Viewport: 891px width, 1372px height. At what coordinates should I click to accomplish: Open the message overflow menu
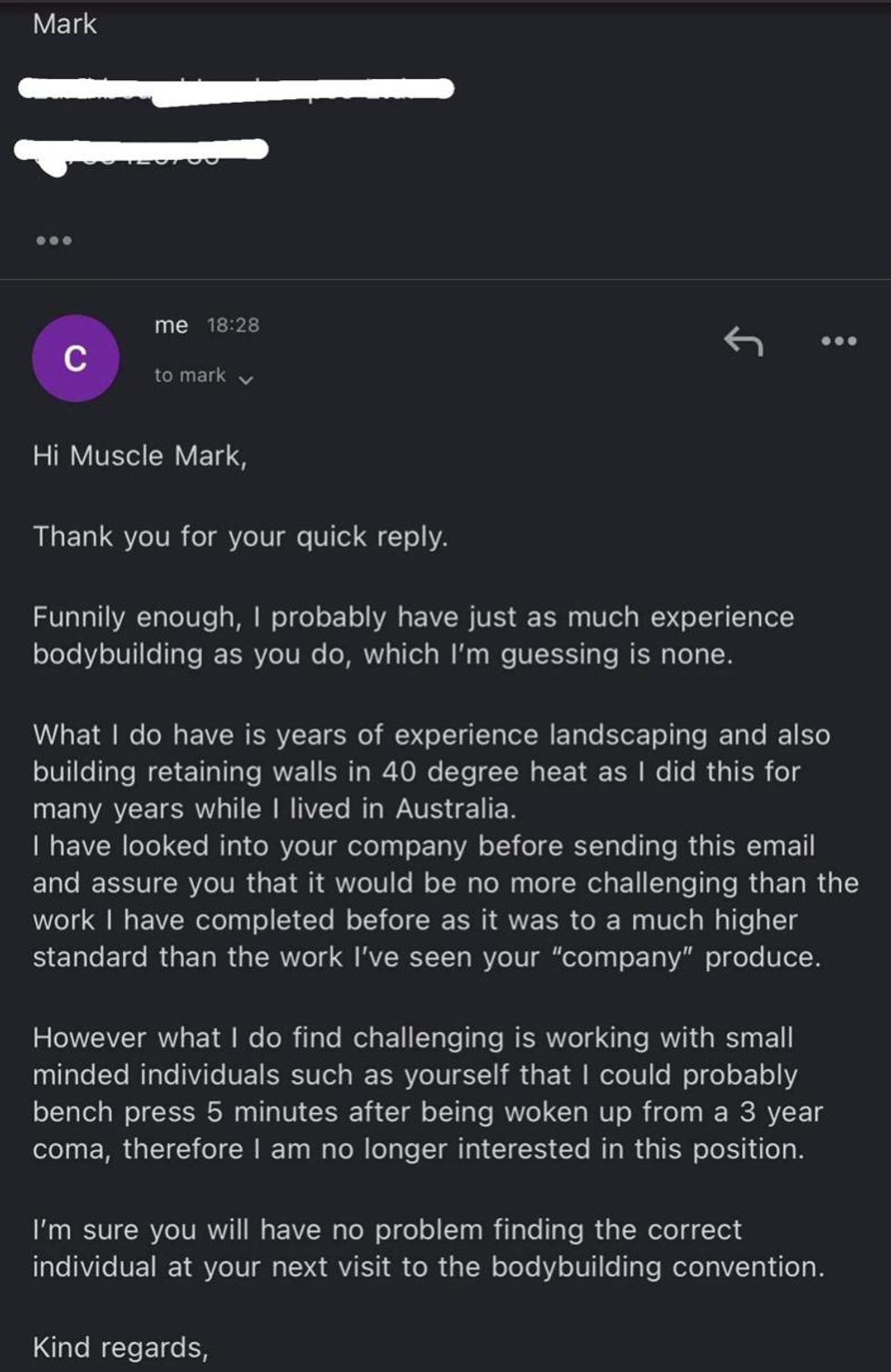(838, 341)
